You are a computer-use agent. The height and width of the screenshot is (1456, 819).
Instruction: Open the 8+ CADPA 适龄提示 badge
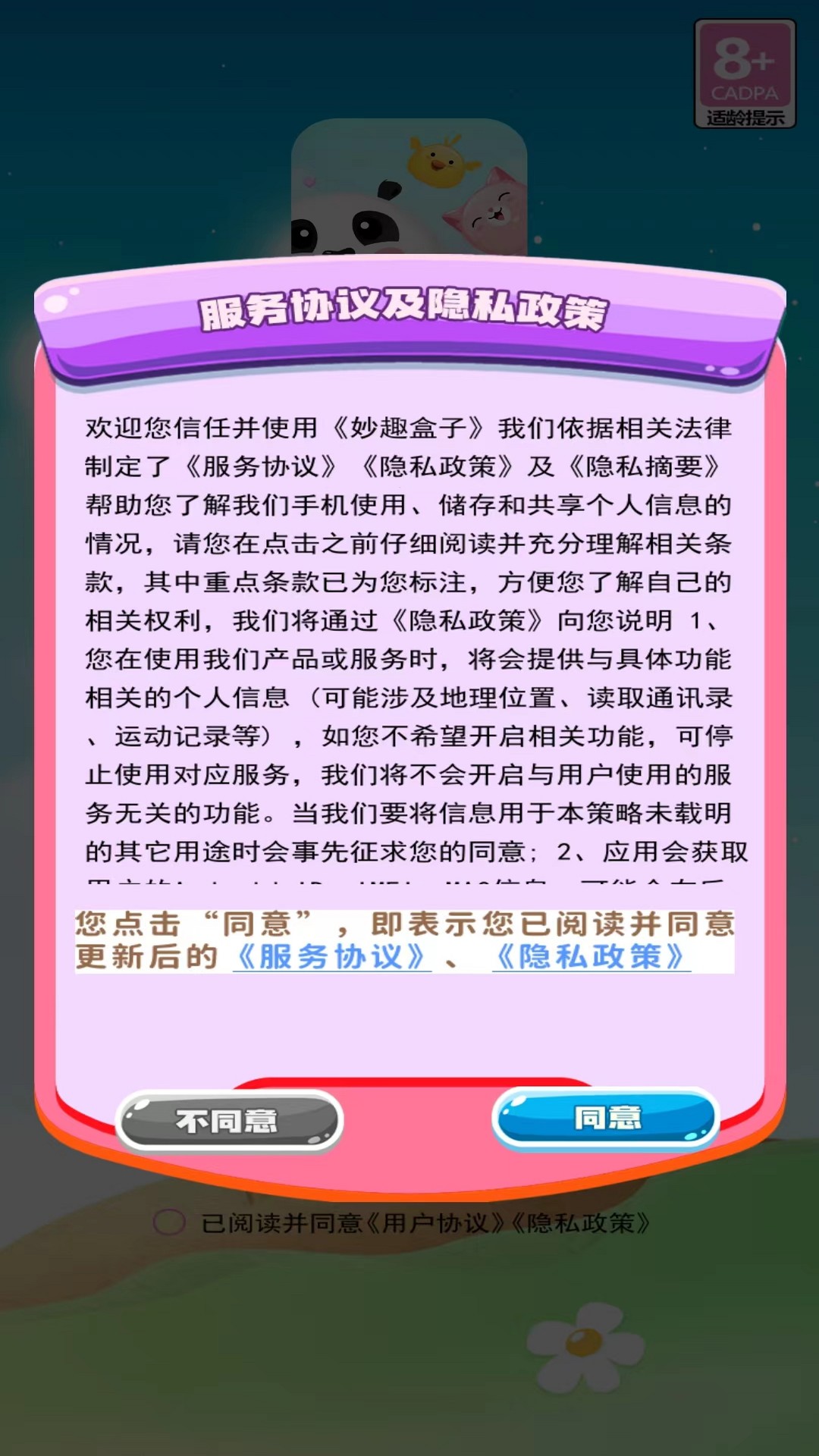pos(745,74)
